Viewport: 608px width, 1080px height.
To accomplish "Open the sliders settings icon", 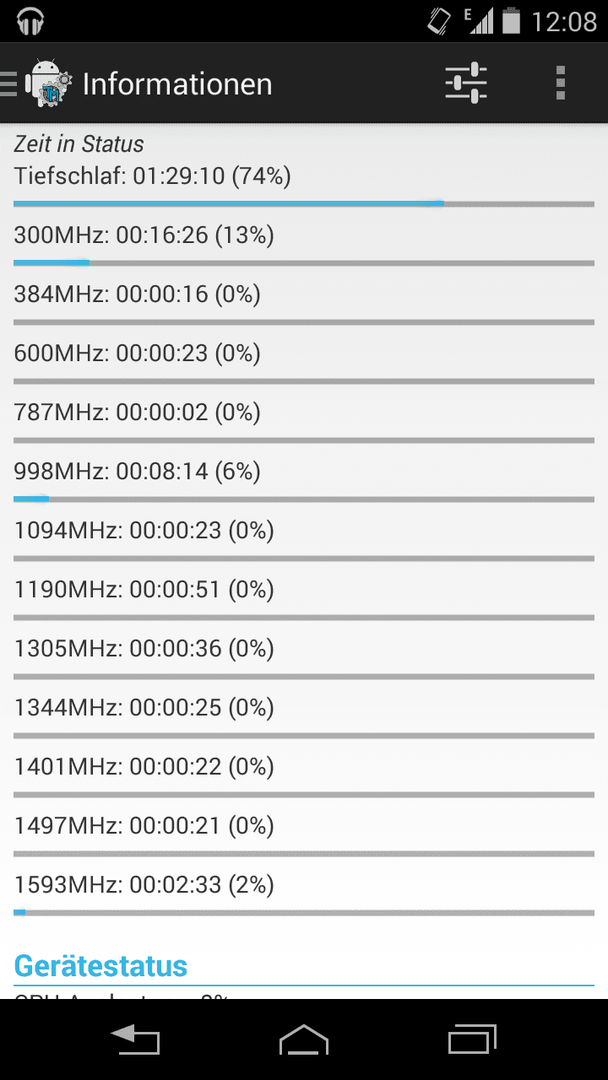I will (x=466, y=83).
